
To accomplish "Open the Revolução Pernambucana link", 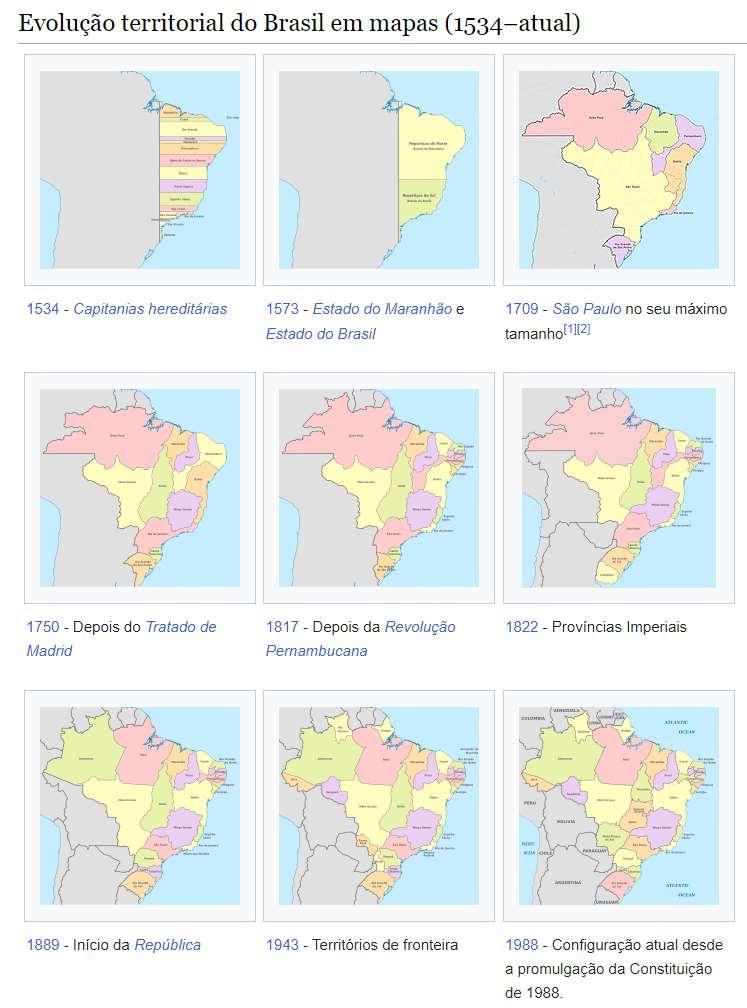I will coord(420,627).
